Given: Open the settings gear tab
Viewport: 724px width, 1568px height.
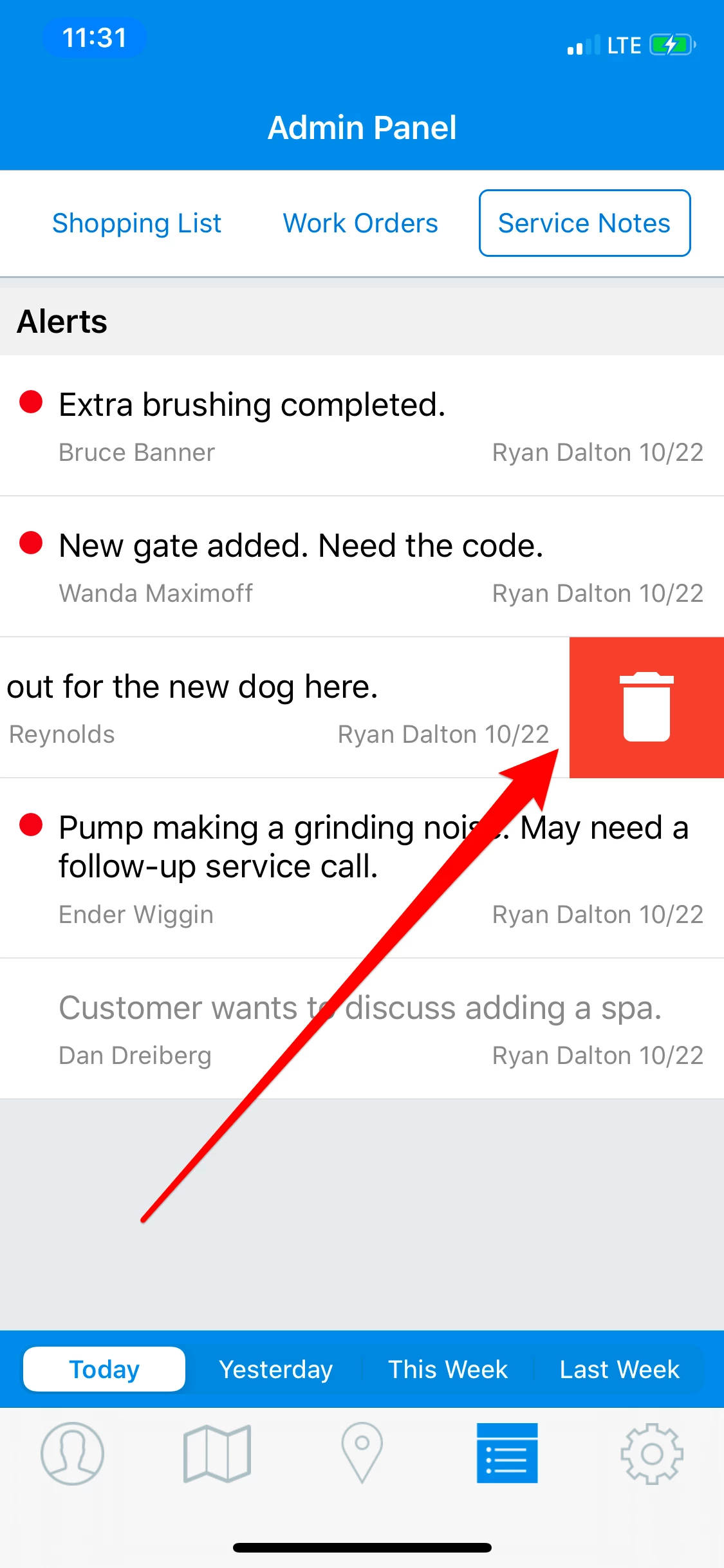Looking at the screenshot, I should click(651, 1453).
